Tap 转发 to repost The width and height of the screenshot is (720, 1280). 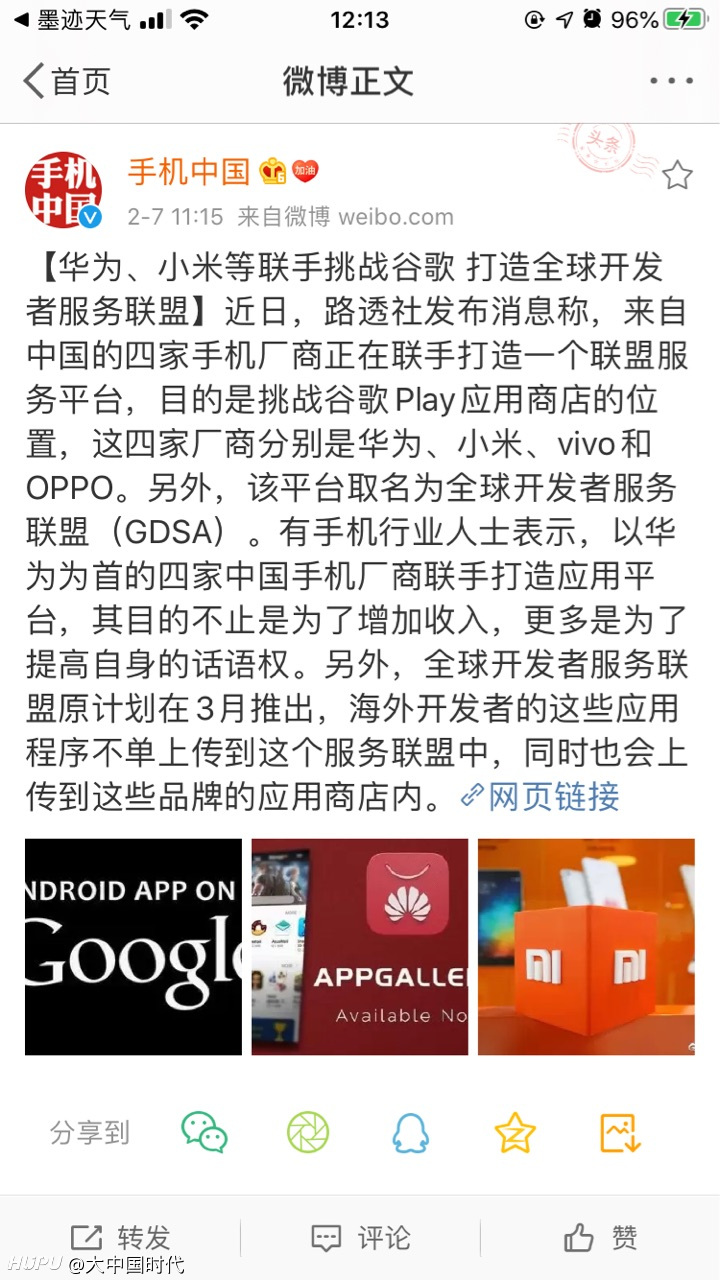click(120, 1238)
